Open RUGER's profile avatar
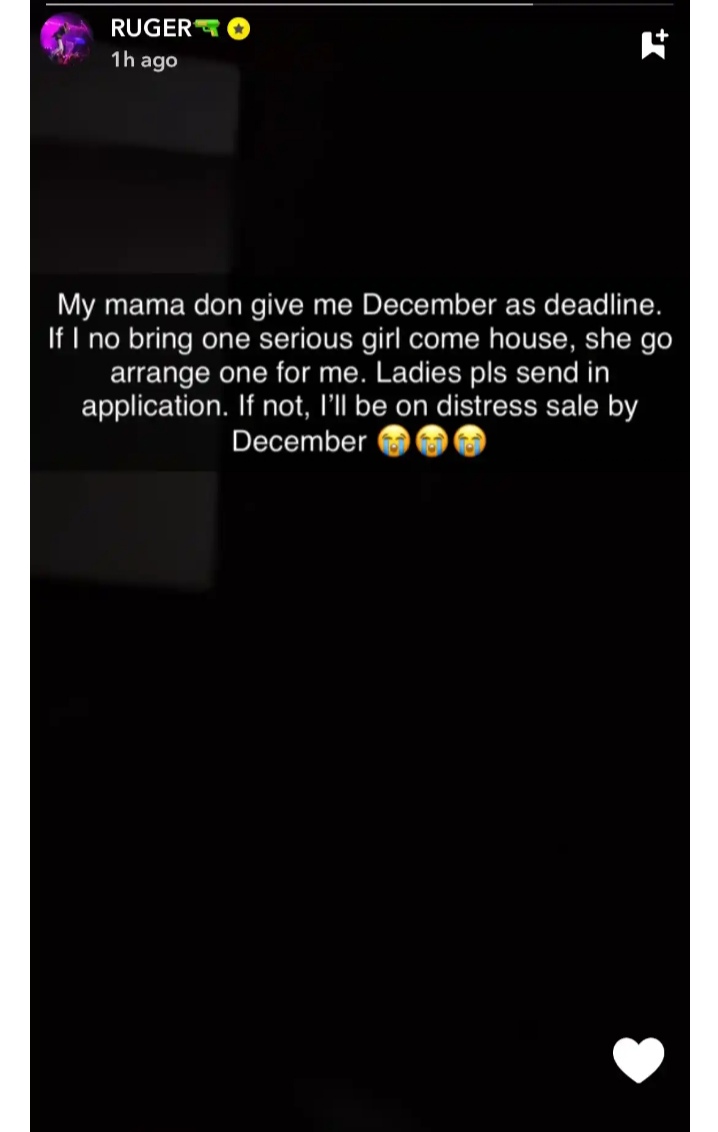Image resolution: width=718 pixels, height=1132 pixels. [x=66, y=40]
